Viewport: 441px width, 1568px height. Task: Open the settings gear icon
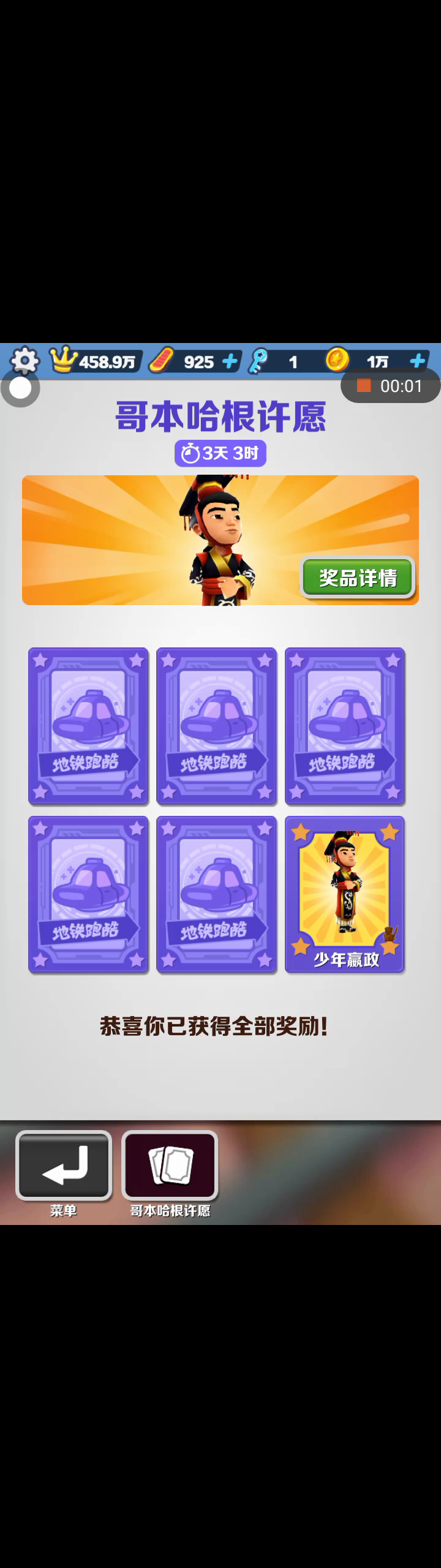click(x=24, y=361)
